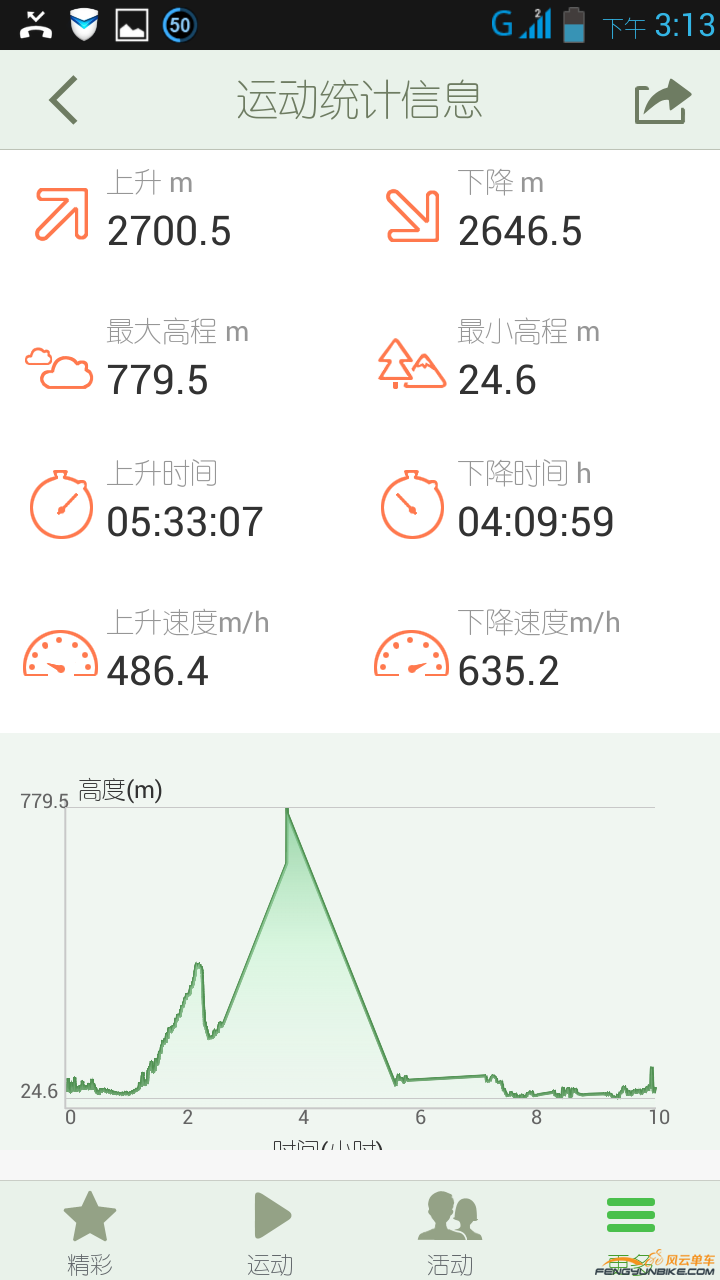This screenshot has height=1280, width=720.
Task: Tap the signal strength bars in status bar
Action: (x=535, y=23)
